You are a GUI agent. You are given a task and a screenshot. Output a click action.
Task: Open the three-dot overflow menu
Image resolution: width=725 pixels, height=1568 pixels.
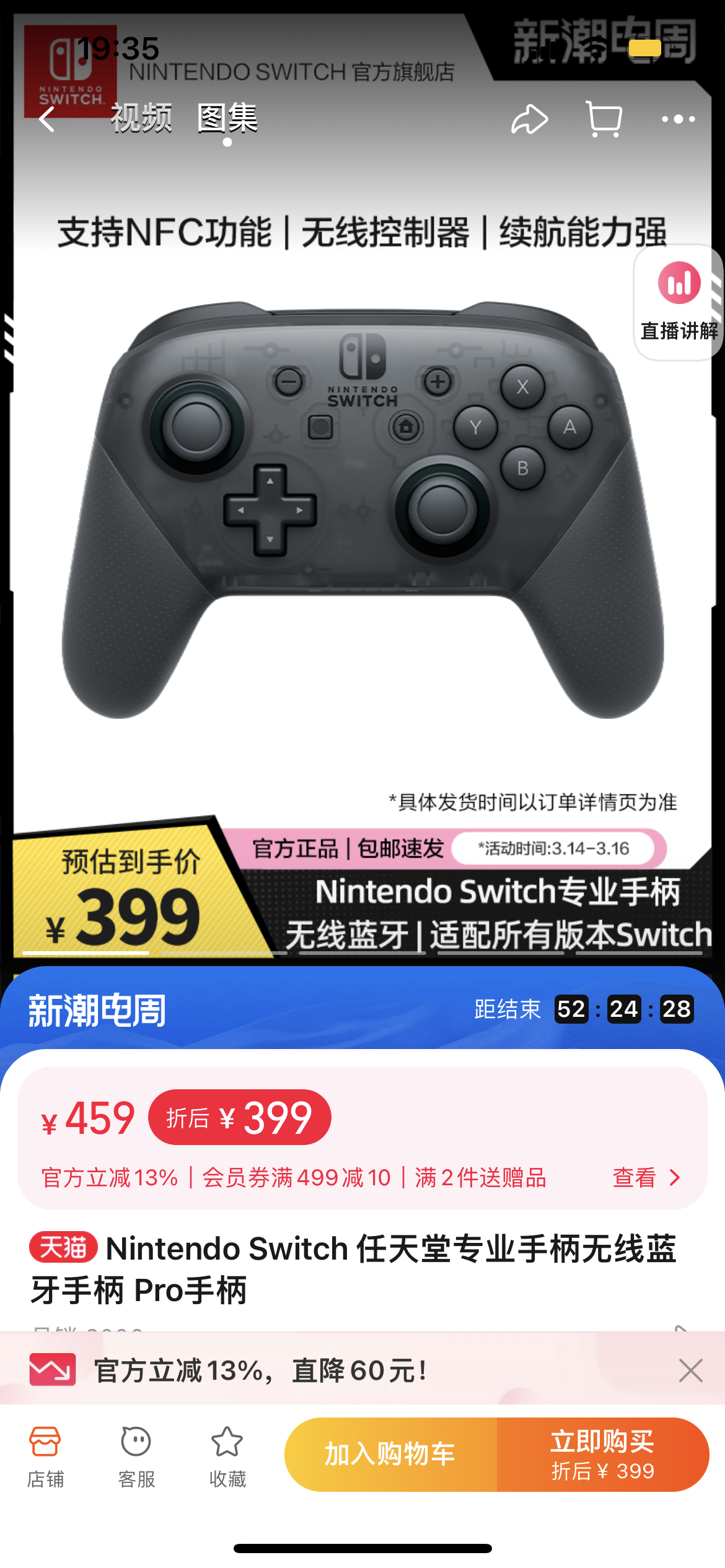pyautogui.click(x=678, y=119)
